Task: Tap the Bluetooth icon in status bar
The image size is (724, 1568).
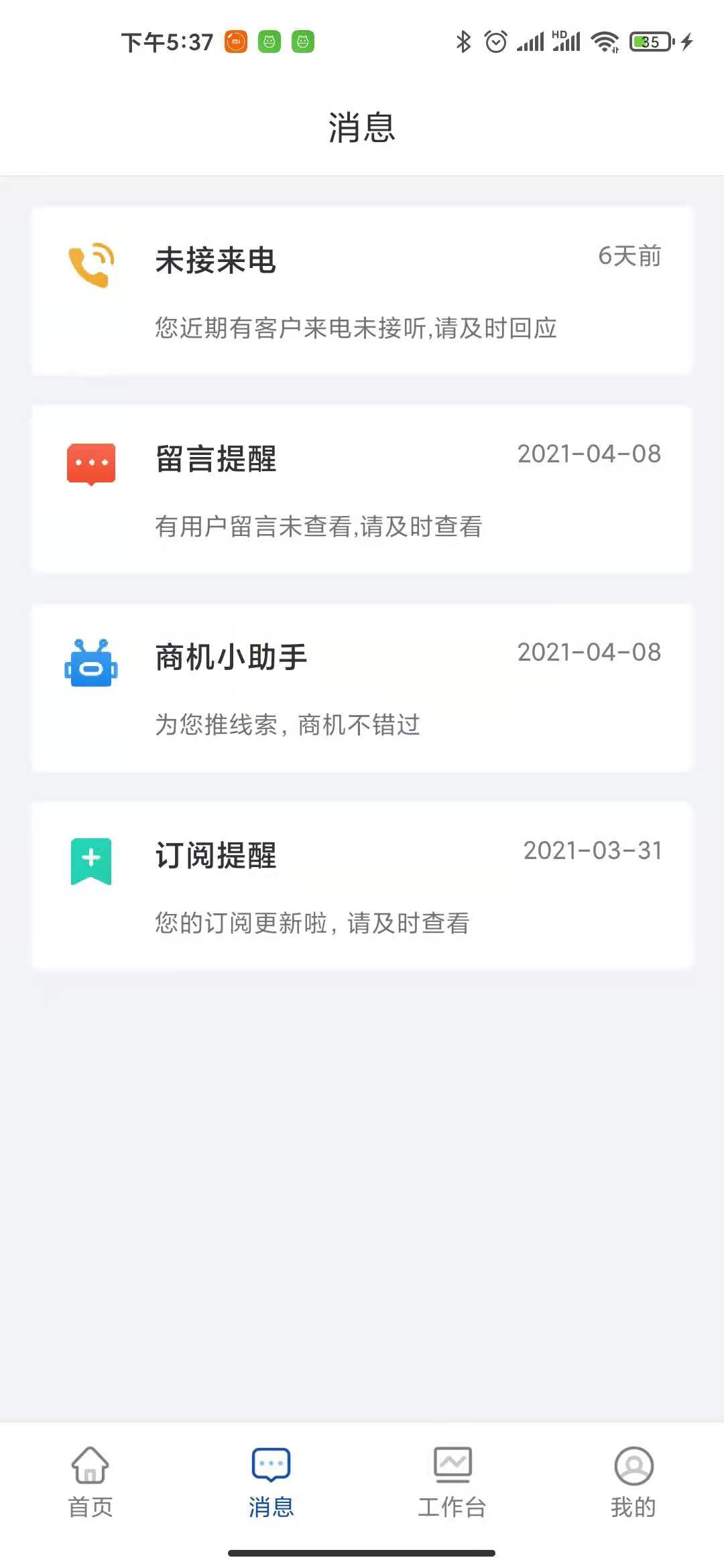Action: pos(462,42)
